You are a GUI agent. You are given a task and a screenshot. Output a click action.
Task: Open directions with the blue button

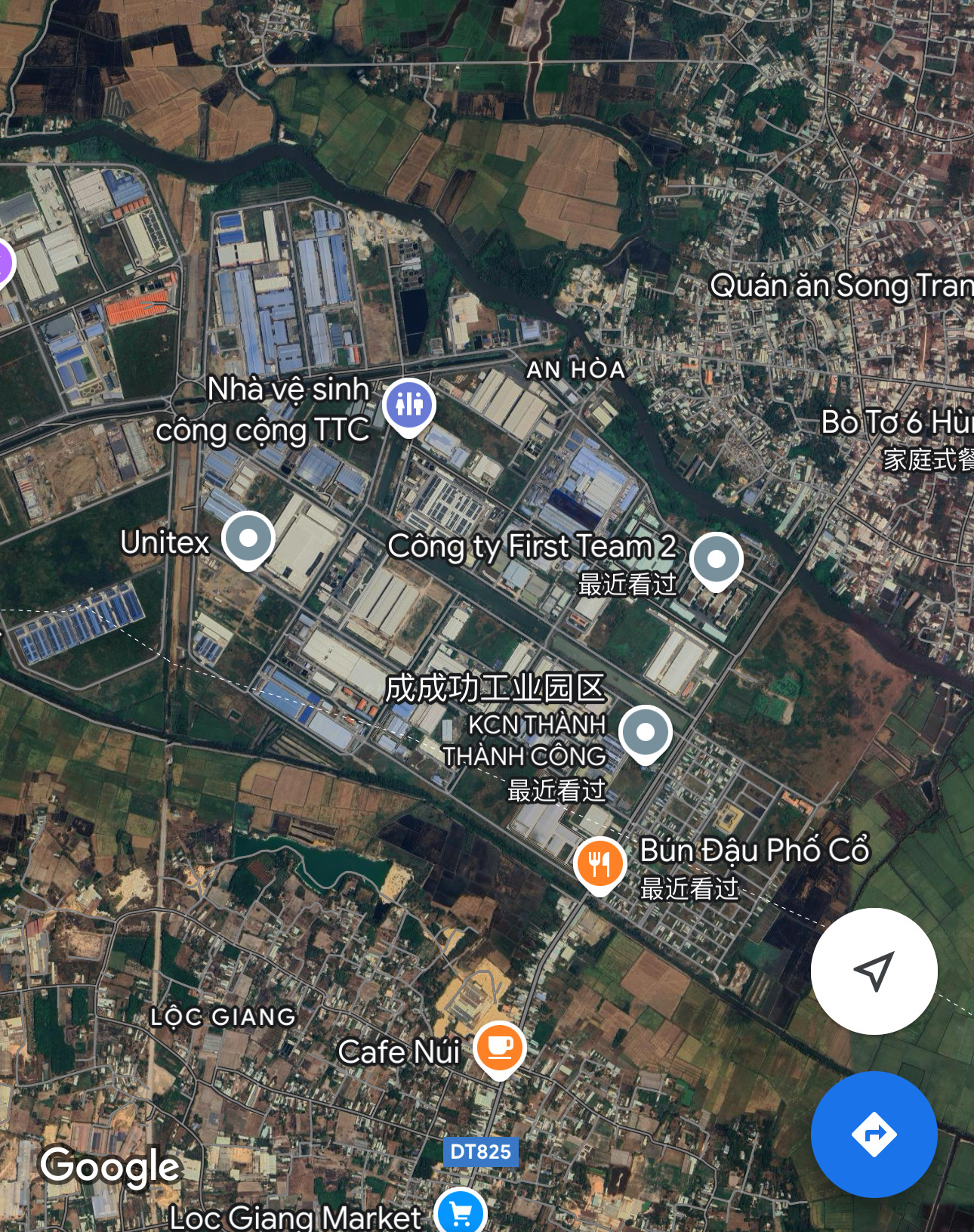coord(874,1134)
